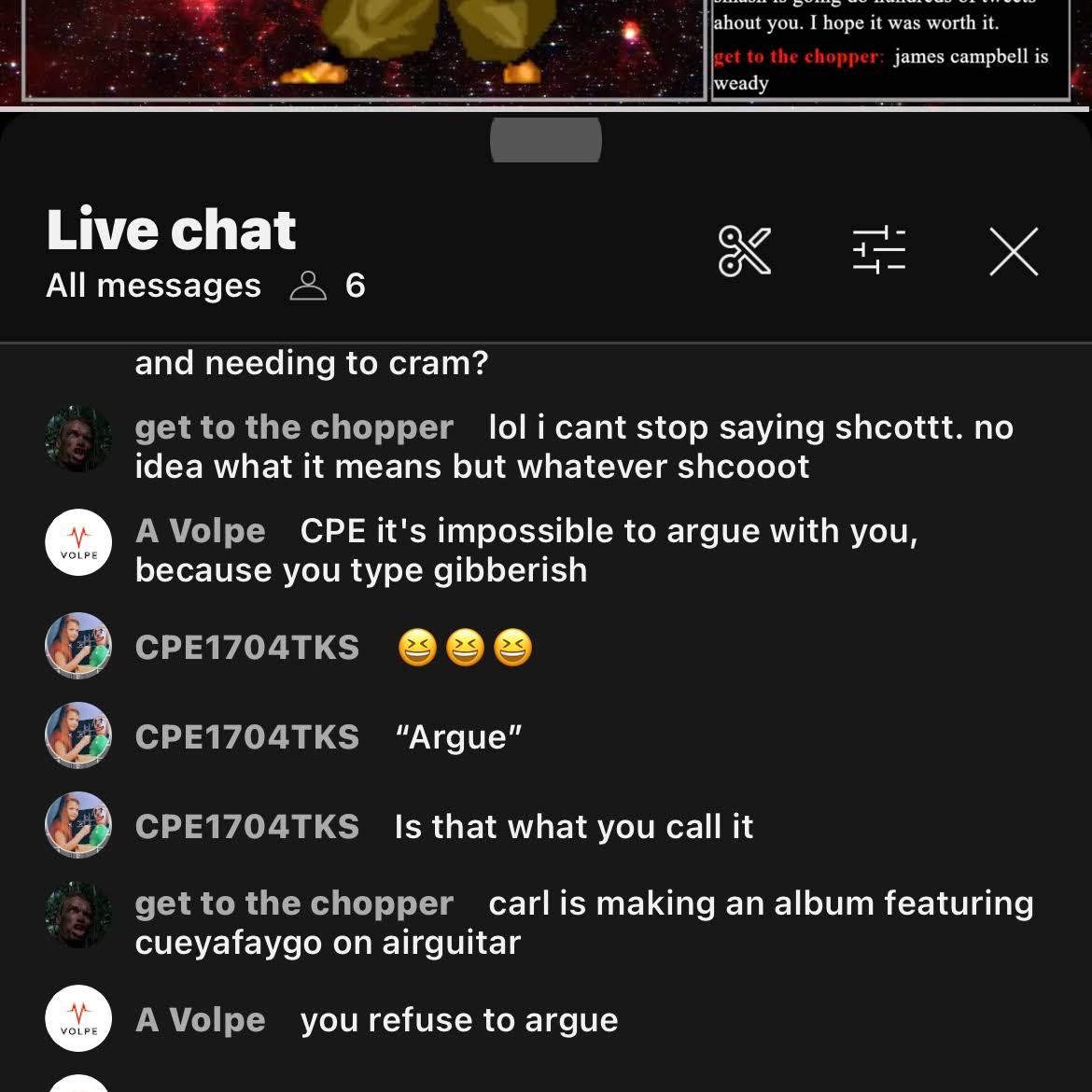Tap the drag handle above Live chat

tap(546, 141)
